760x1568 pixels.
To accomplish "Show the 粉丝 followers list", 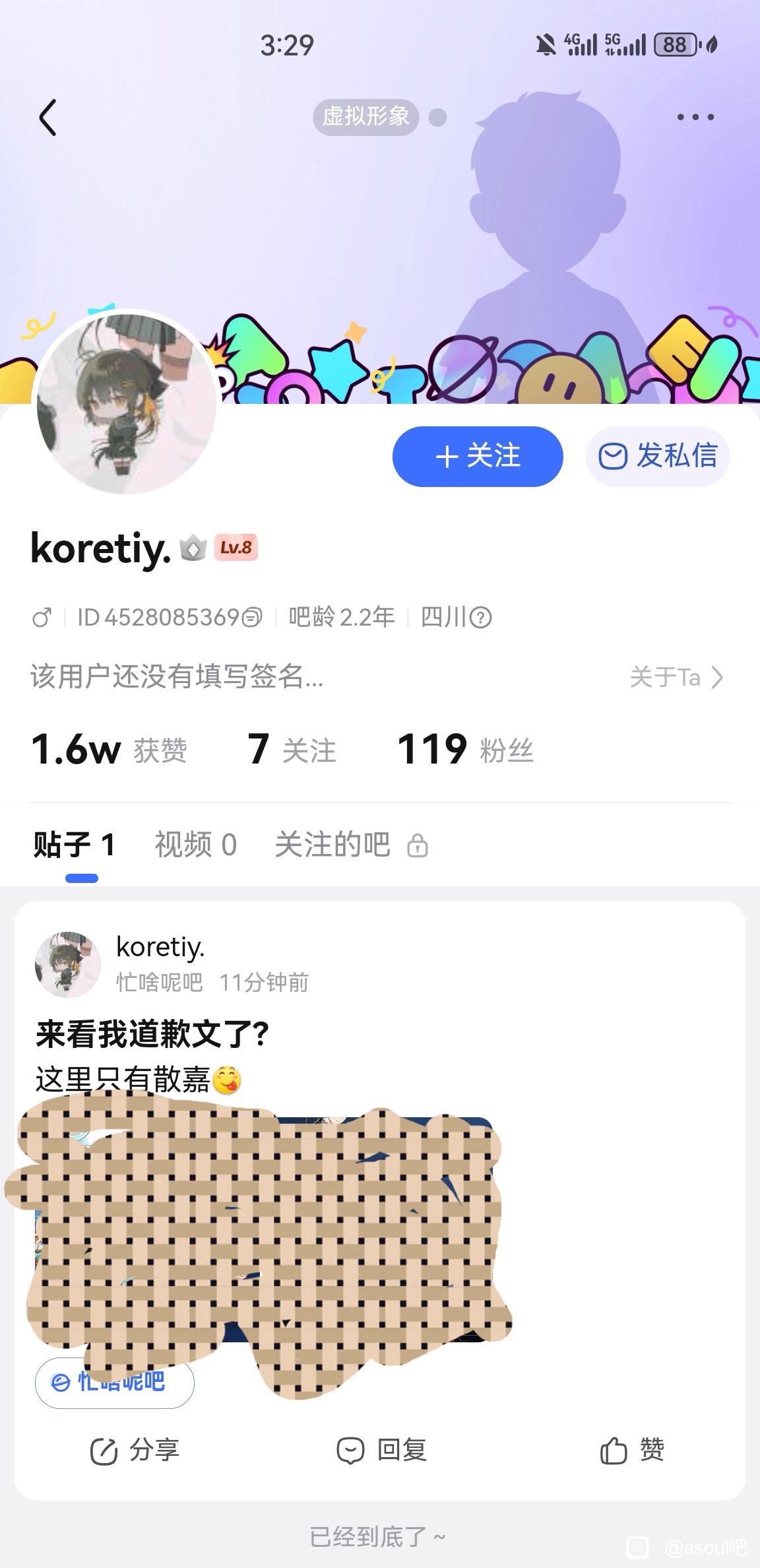I will click(466, 750).
